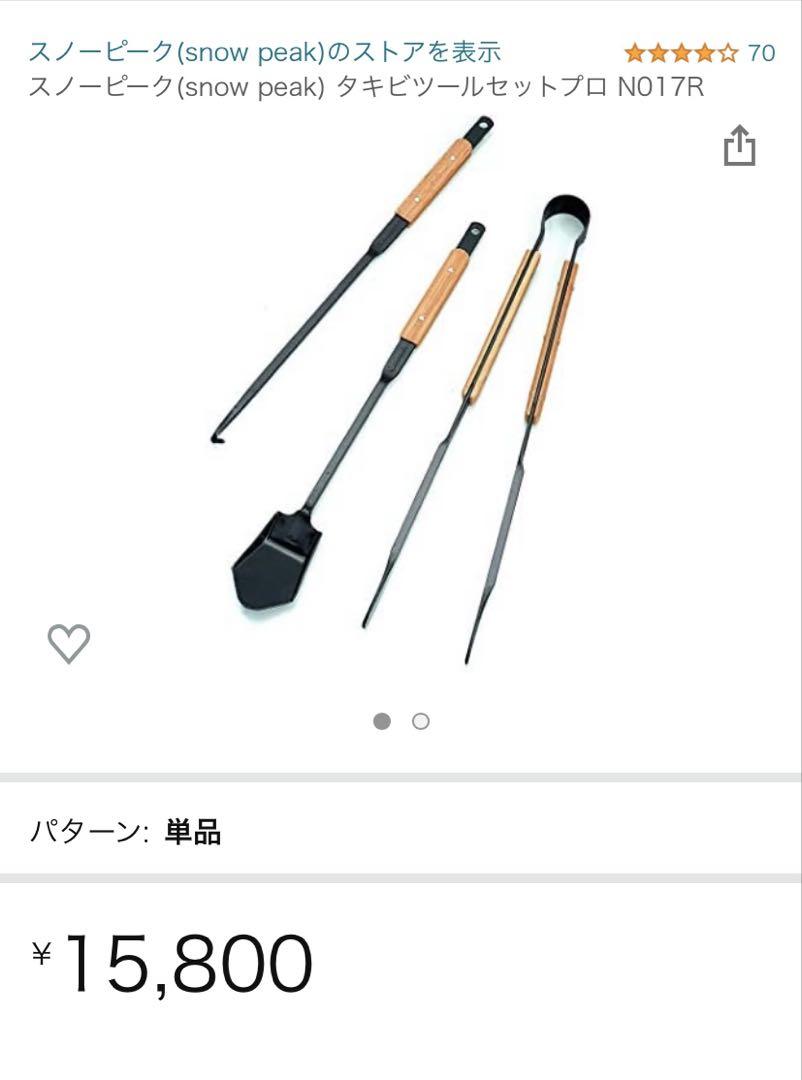The image size is (802, 1080).
Task: Jump to second product image dot
Action: [421, 721]
